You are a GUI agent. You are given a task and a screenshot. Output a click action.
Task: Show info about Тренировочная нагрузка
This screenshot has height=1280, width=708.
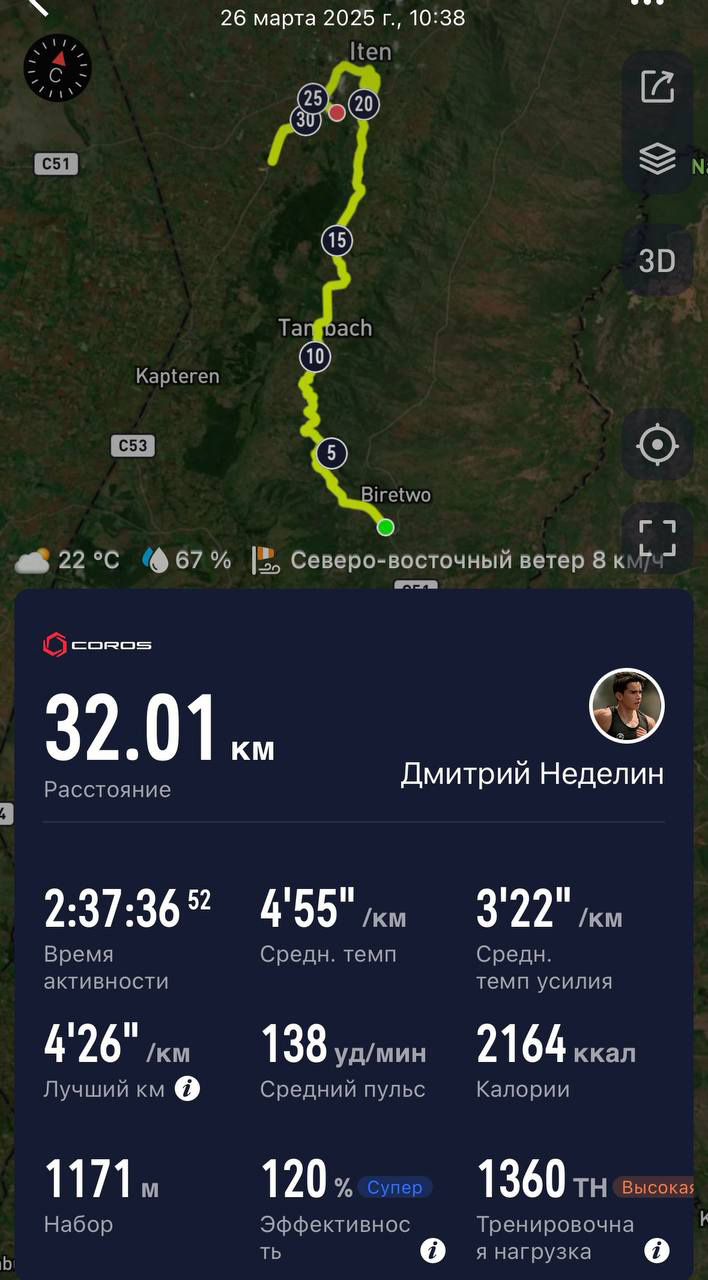pyautogui.click(x=657, y=1250)
